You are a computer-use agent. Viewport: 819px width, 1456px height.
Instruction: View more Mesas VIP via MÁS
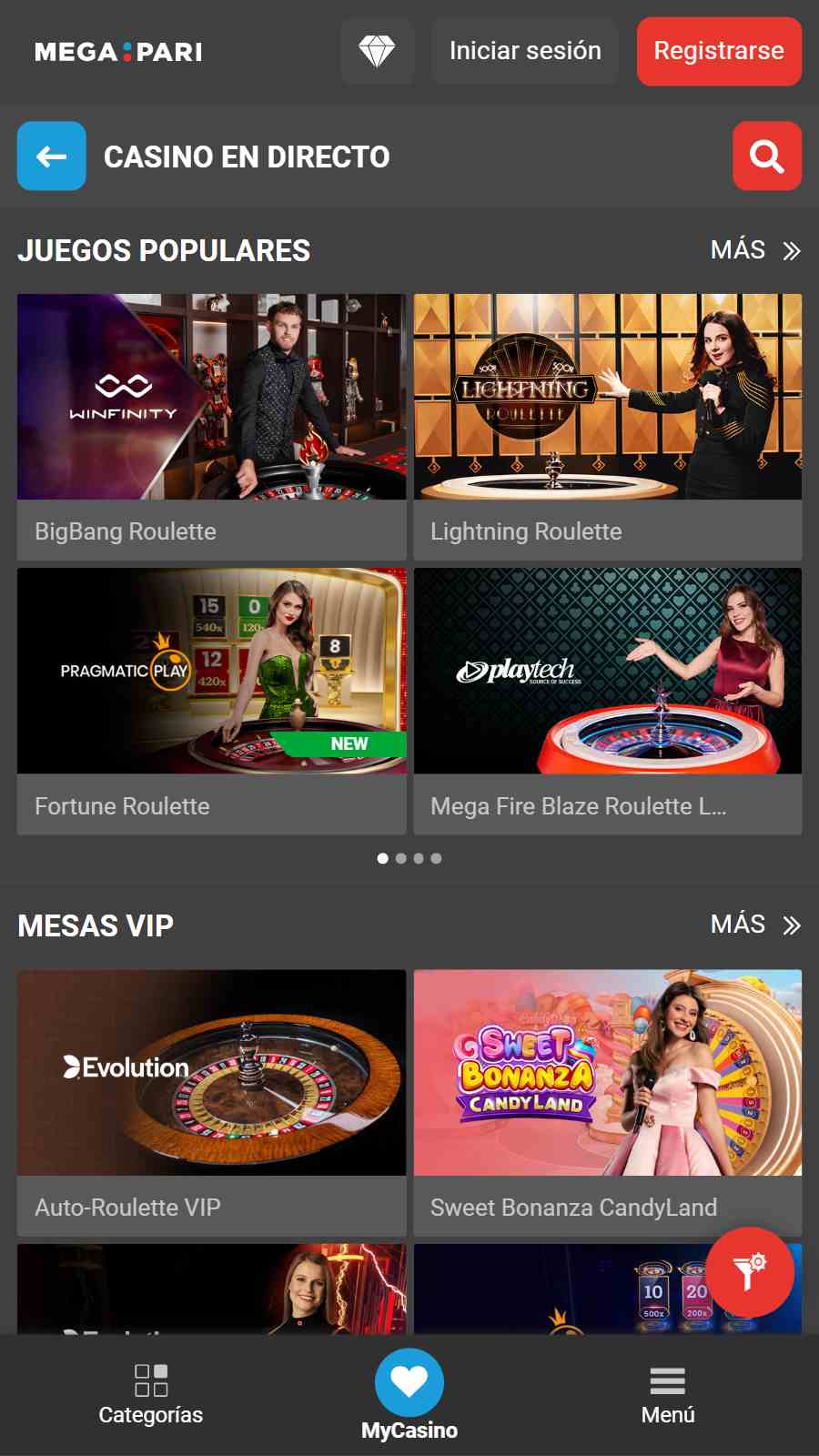point(755,925)
